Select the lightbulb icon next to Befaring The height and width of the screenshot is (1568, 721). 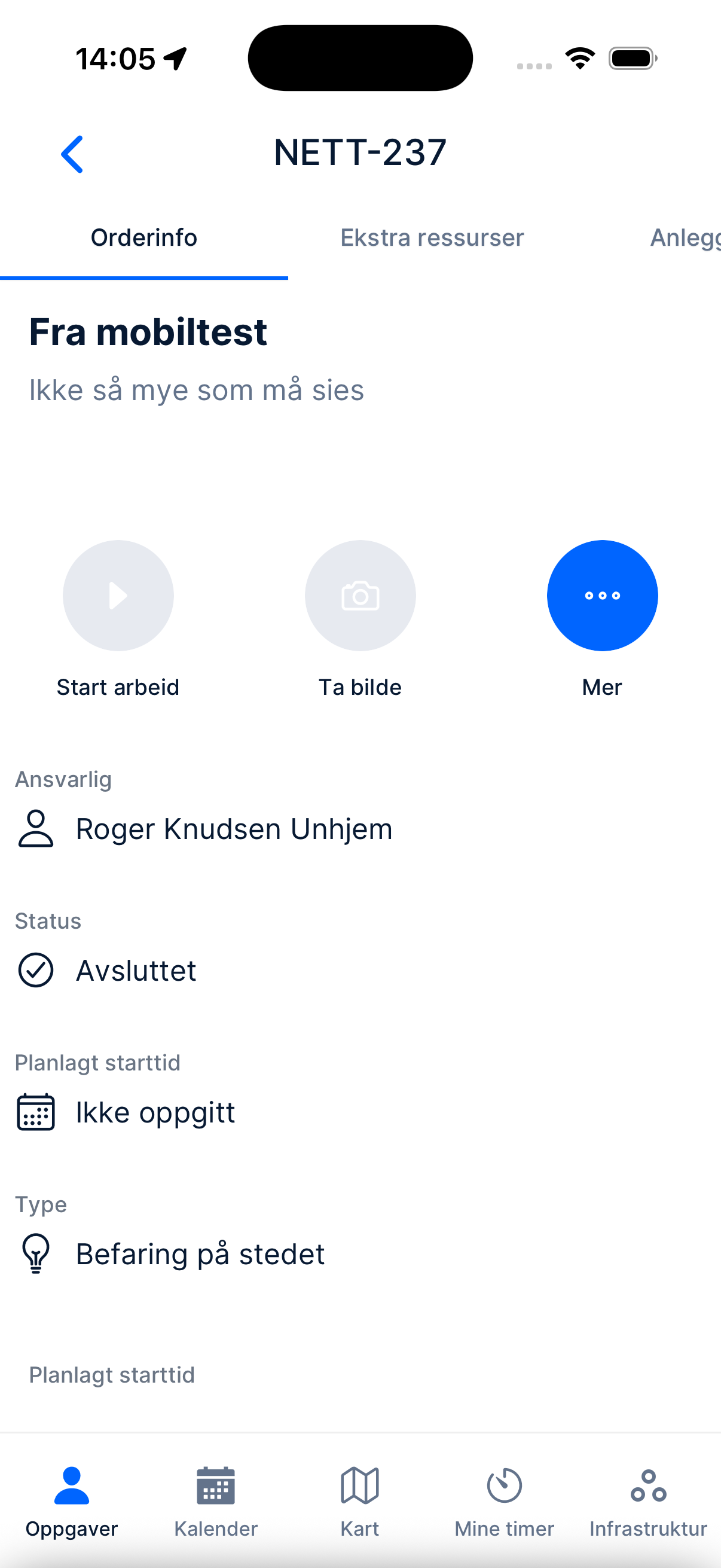click(x=35, y=1254)
